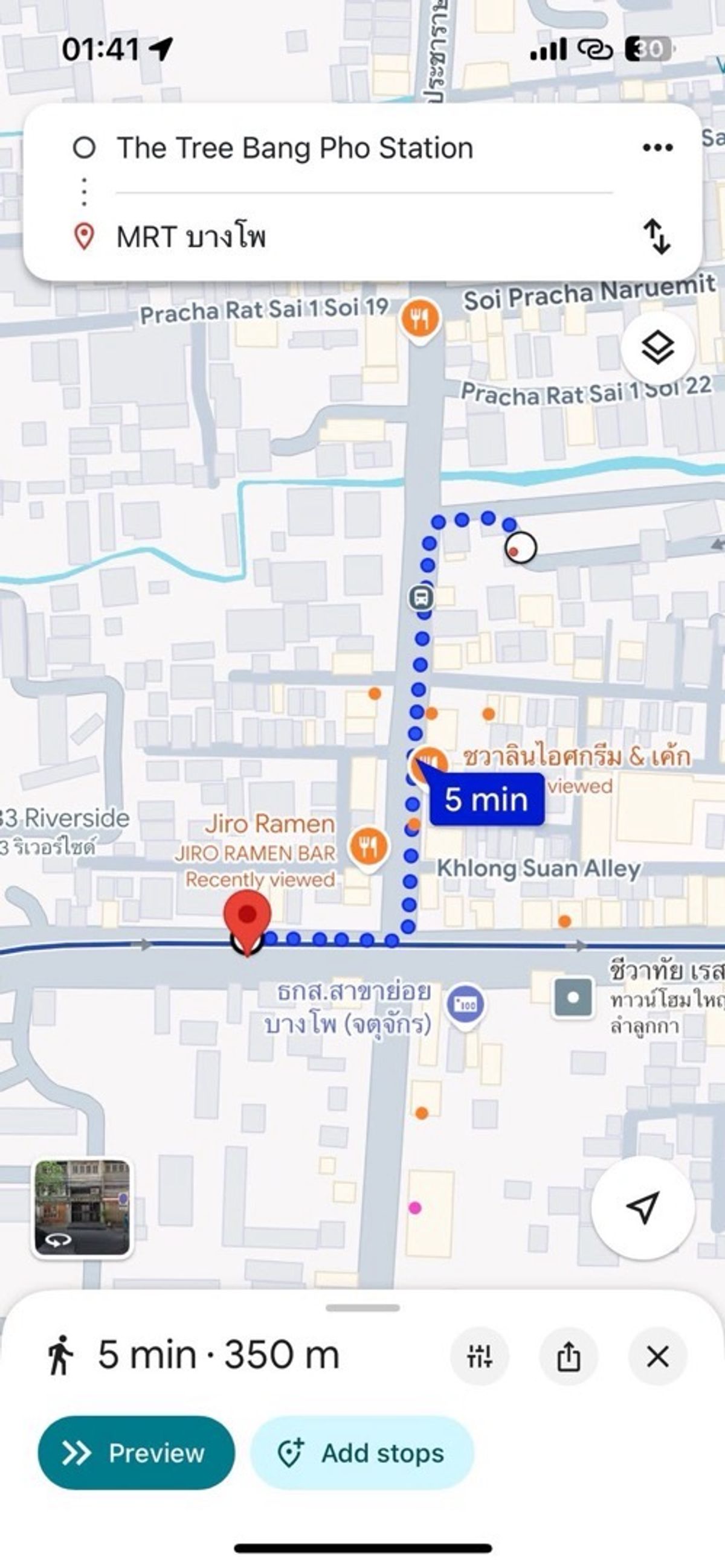Start the route Preview
This screenshot has width=725, height=1568.
[x=137, y=1453]
